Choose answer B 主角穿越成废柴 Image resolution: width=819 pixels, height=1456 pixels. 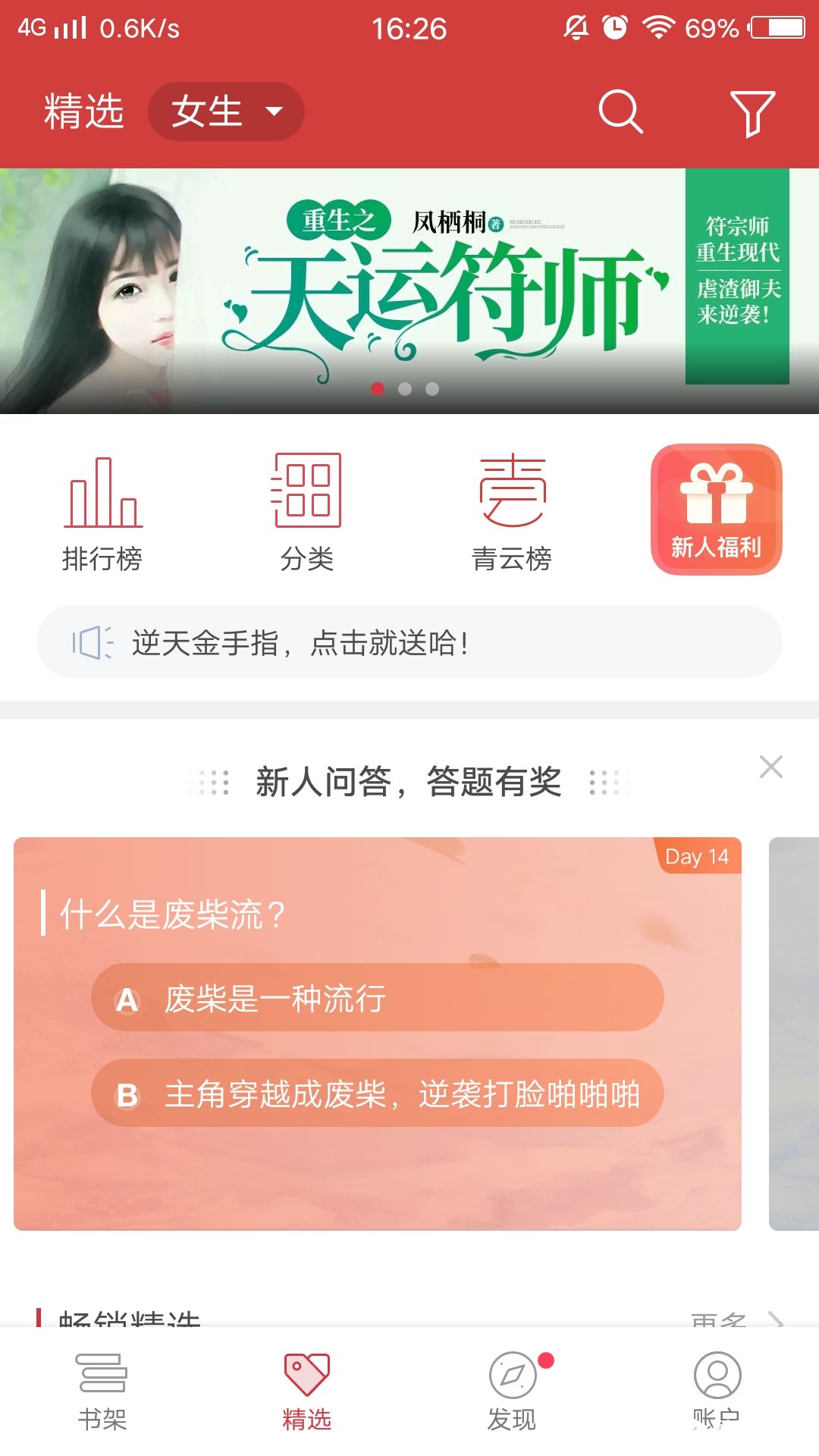click(377, 1094)
